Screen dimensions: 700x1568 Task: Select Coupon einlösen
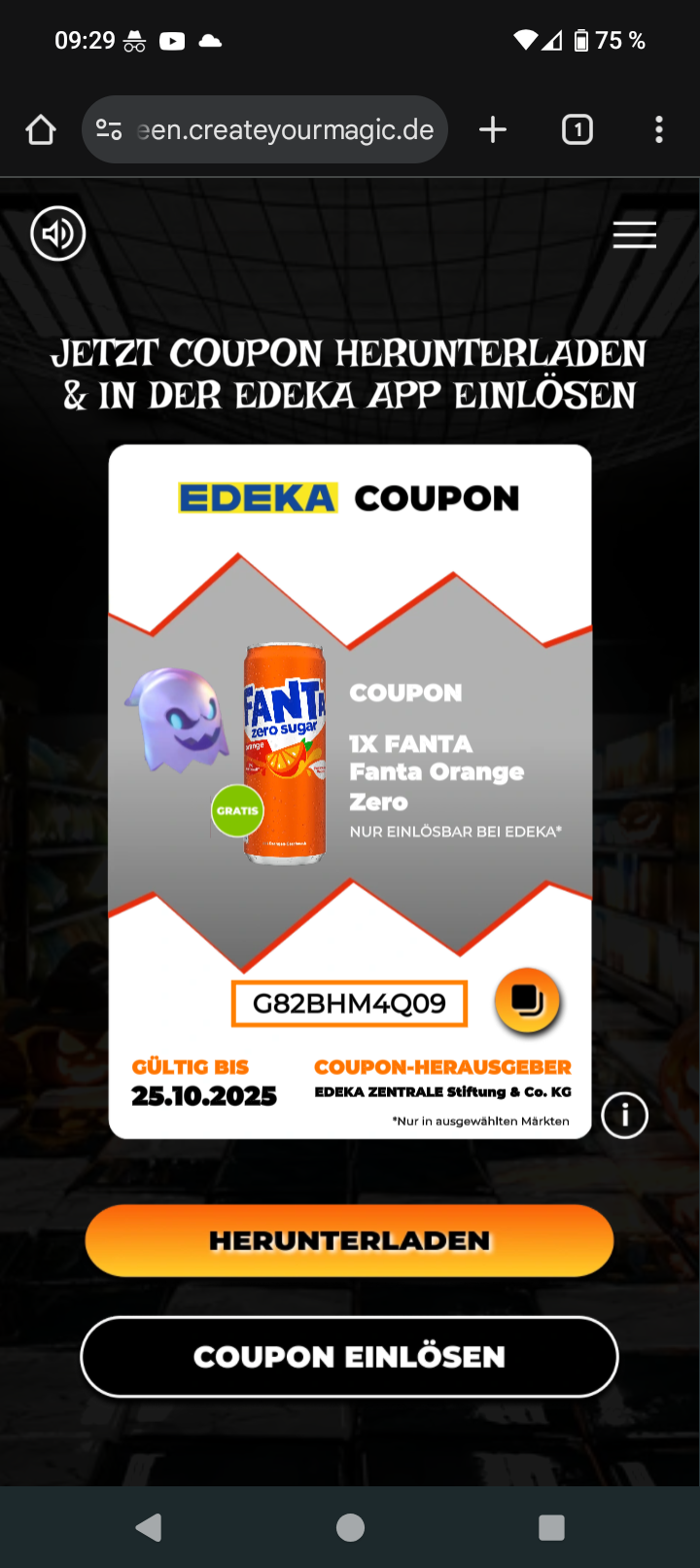click(x=349, y=1357)
